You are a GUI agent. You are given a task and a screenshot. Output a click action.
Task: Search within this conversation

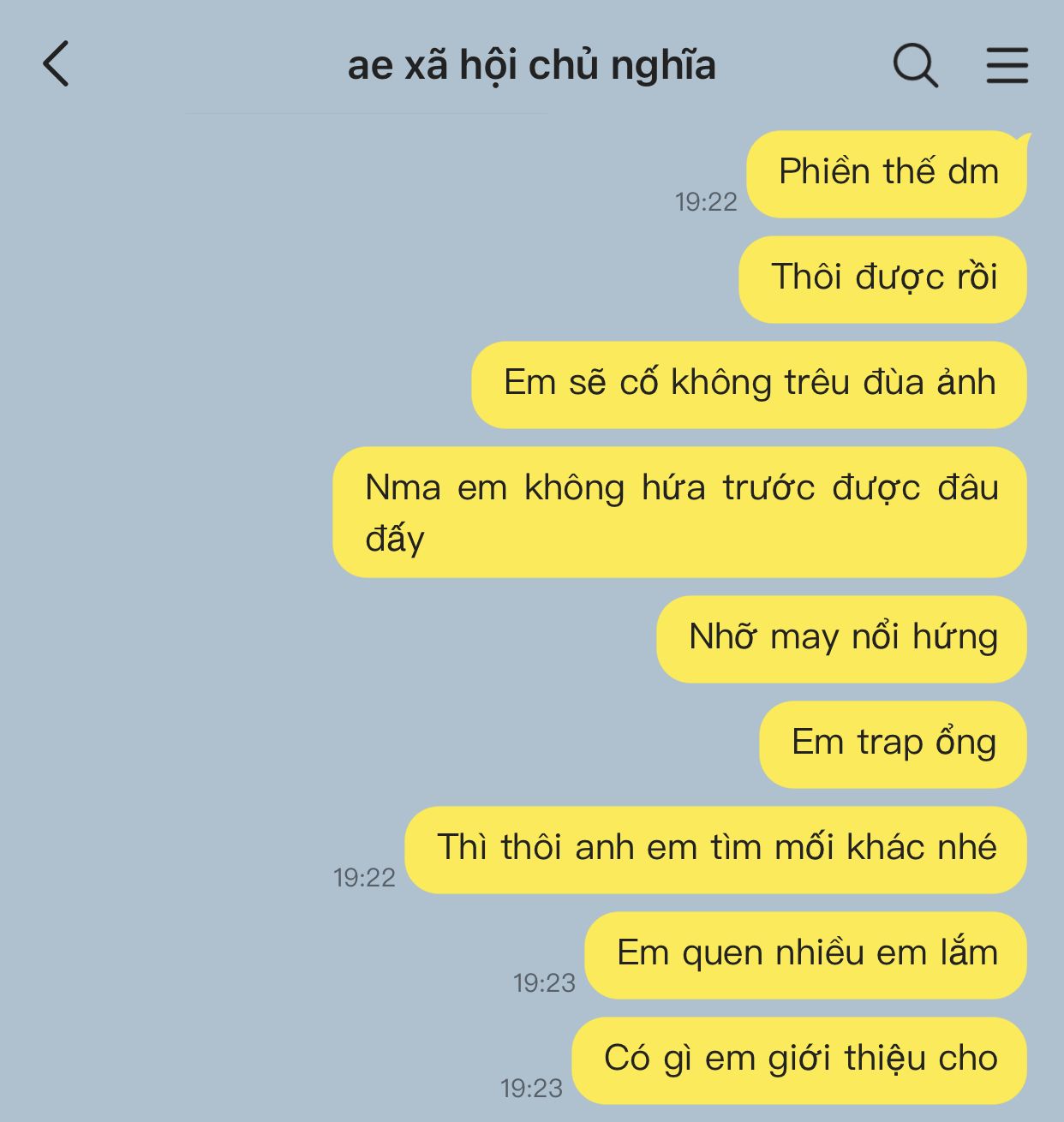tap(915, 65)
